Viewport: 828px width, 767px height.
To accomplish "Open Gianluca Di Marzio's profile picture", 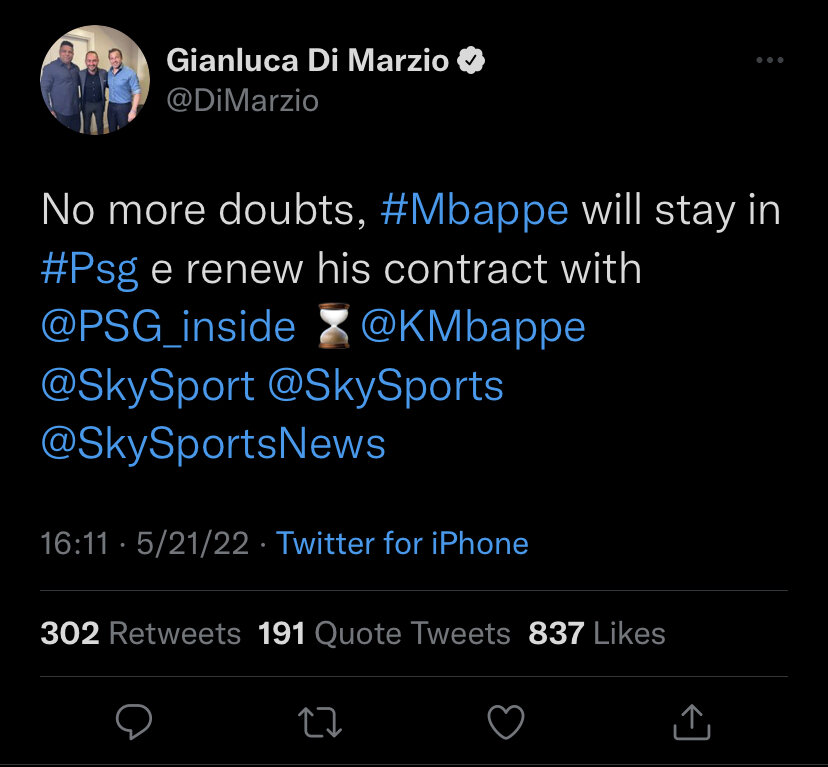I will click(88, 80).
